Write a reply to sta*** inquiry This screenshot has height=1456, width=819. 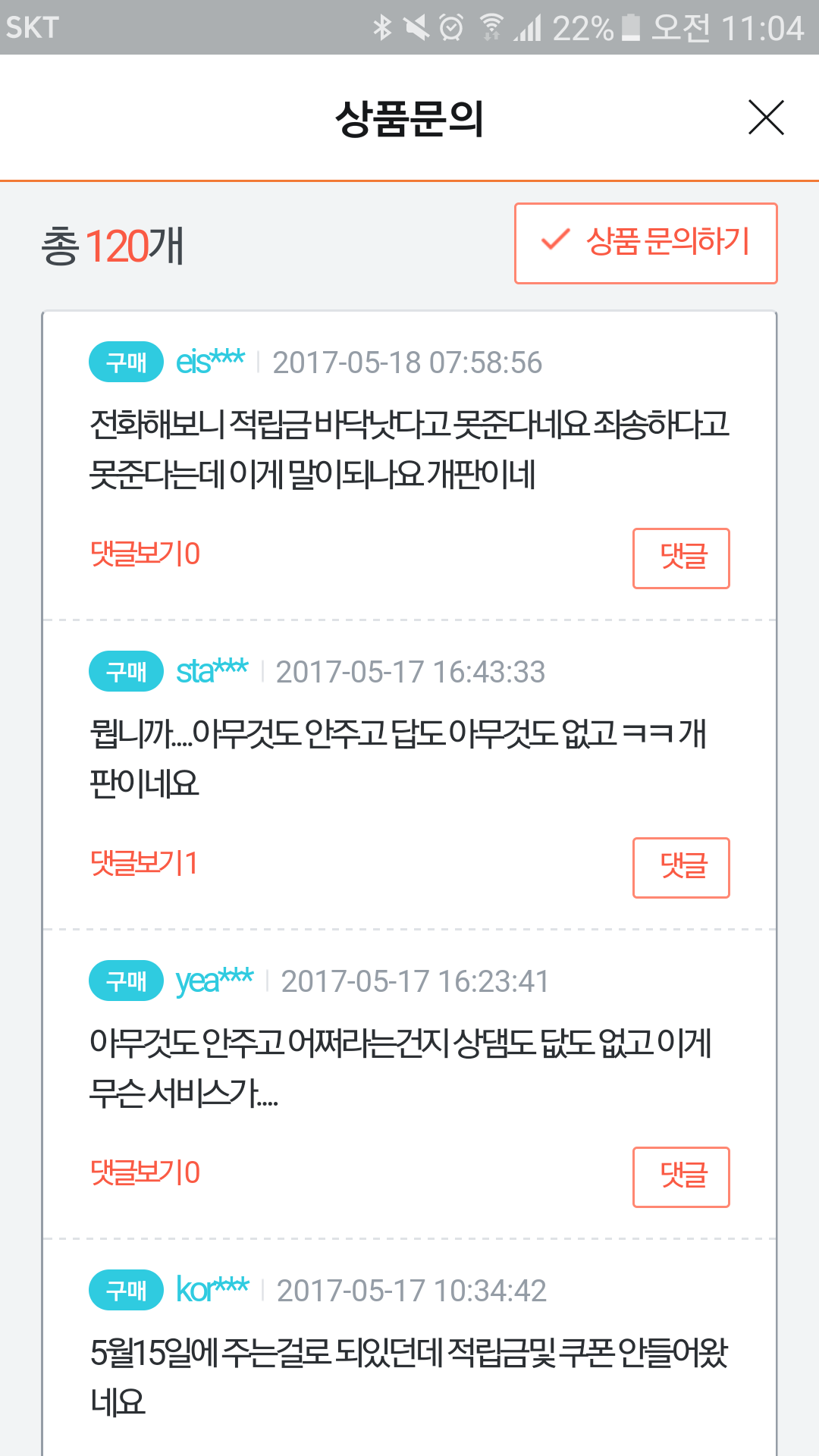(x=681, y=868)
